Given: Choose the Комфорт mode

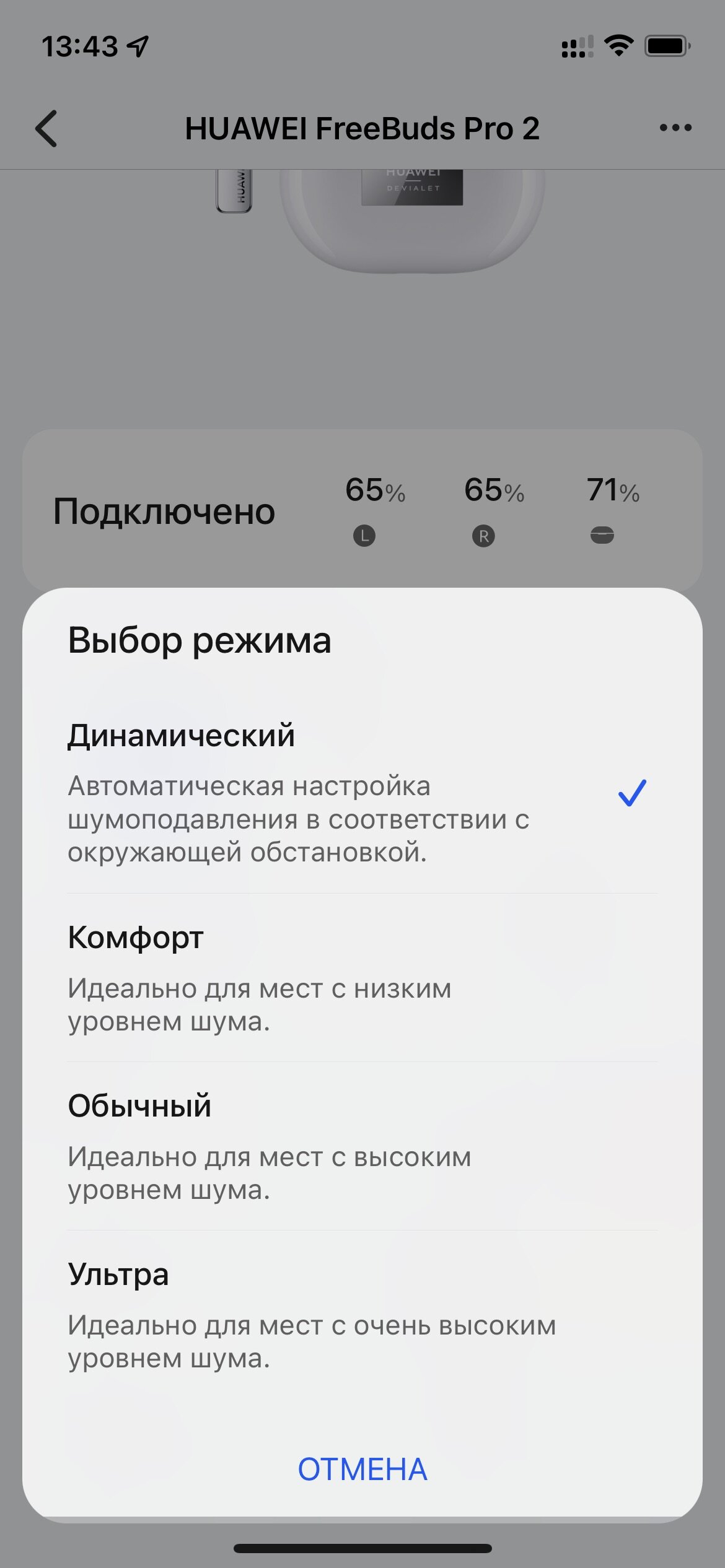Looking at the screenshot, I should (362, 978).
